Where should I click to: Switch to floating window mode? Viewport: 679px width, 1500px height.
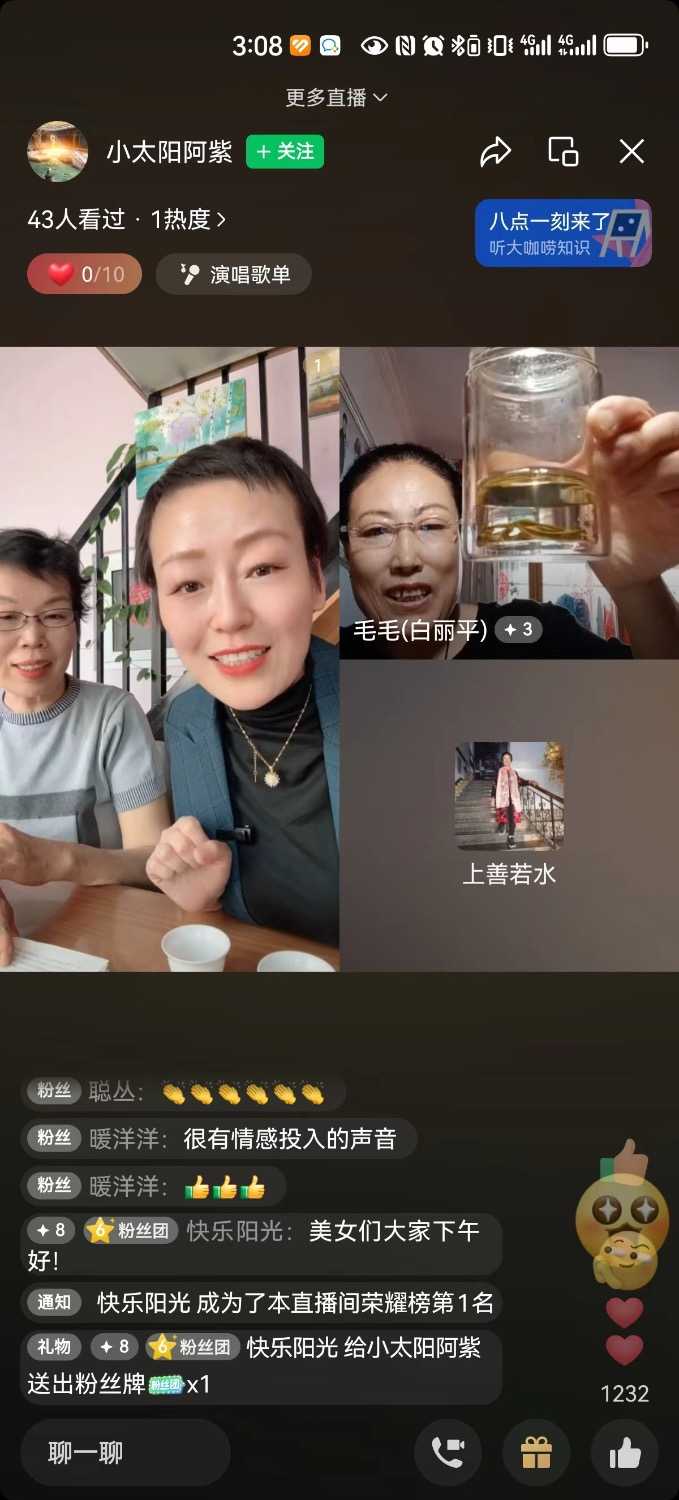click(x=563, y=152)
